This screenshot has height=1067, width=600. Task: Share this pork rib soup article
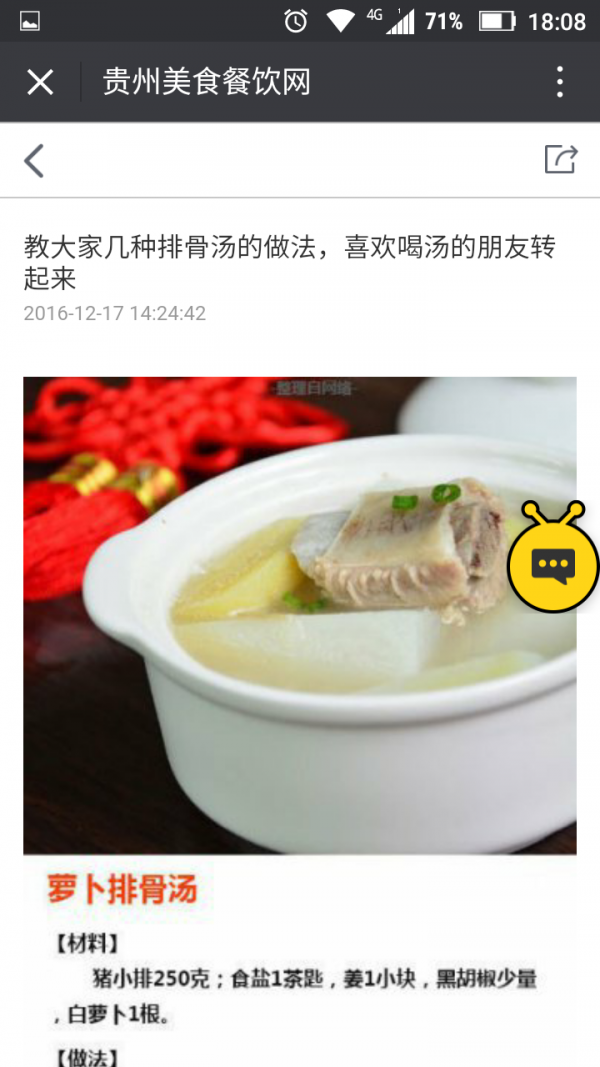560,159
